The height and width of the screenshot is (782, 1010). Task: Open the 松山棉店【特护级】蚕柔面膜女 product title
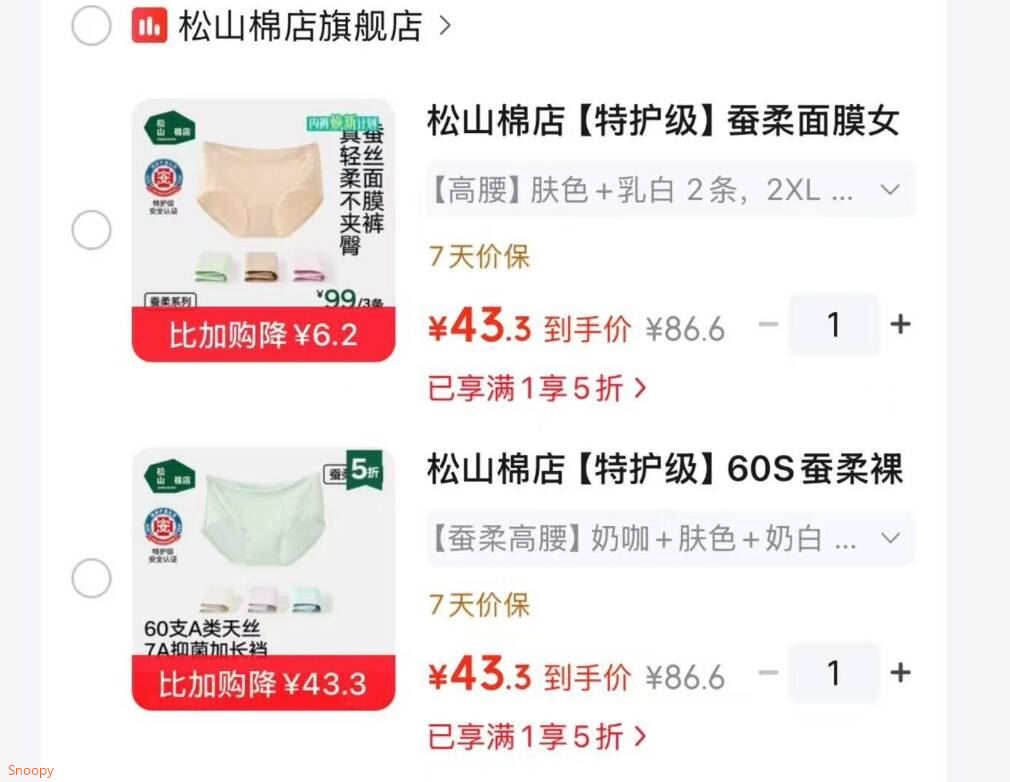tap(663, 120)
